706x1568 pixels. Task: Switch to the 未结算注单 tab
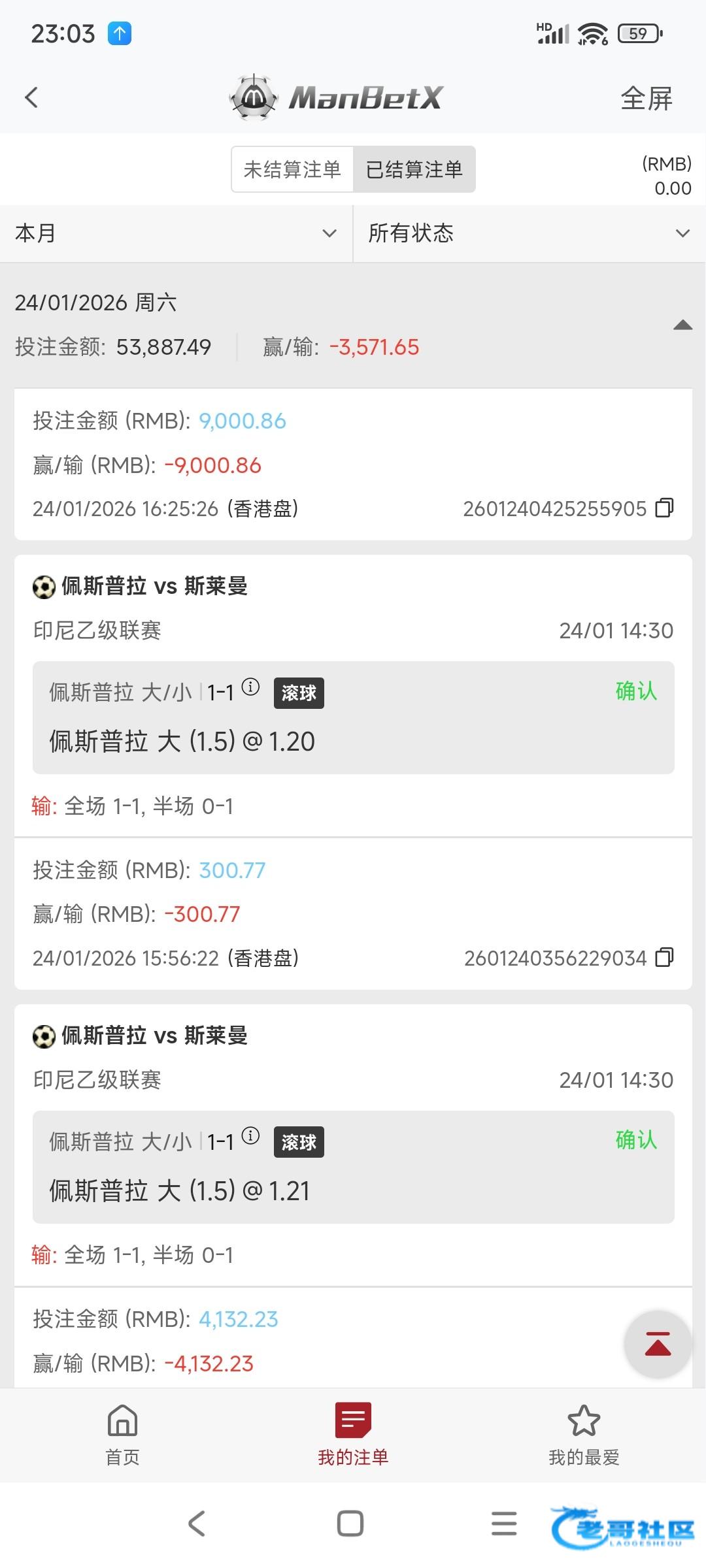point(292,170)
